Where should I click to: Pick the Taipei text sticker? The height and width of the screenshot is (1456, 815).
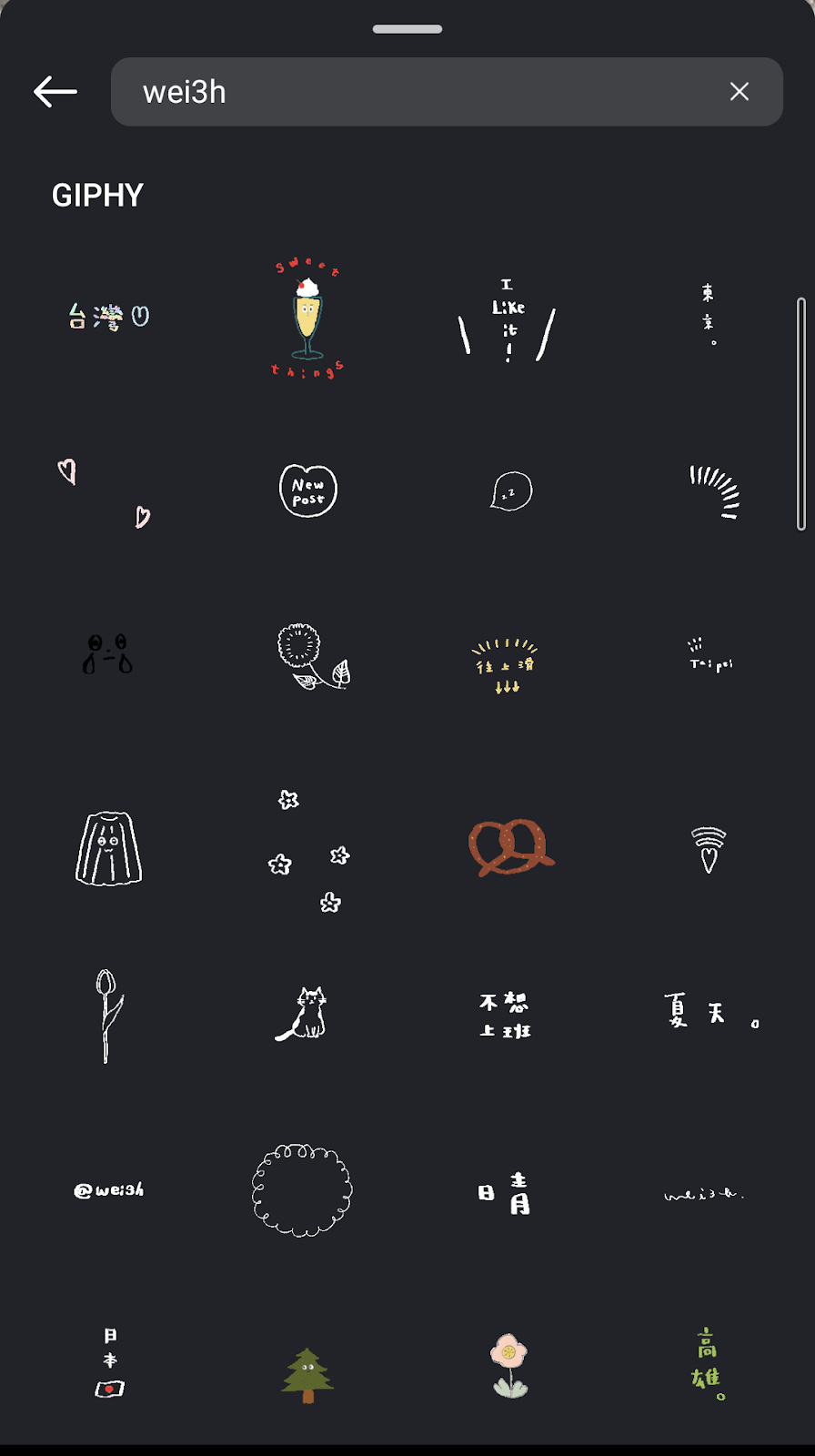tap(710, 655)
